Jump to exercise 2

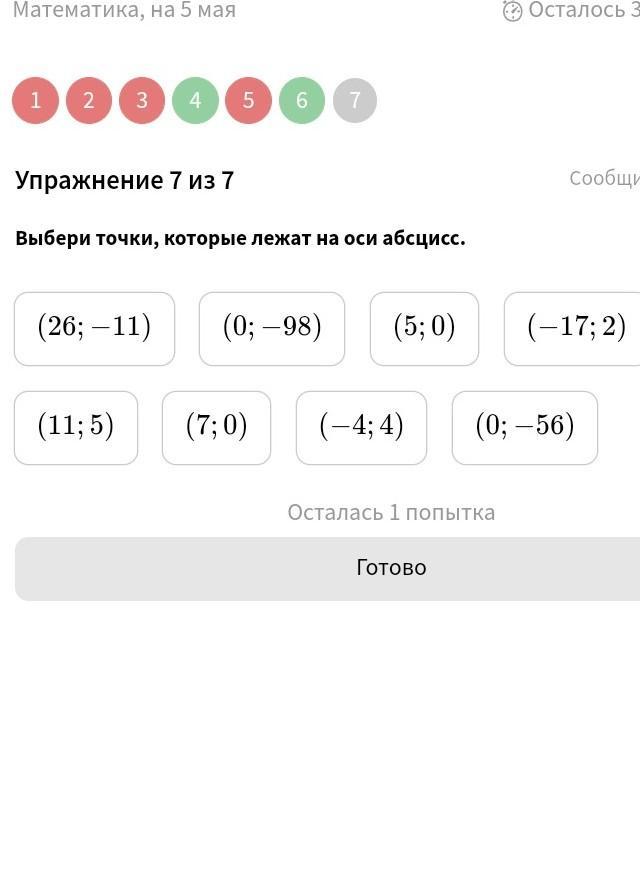click(89, 100)
